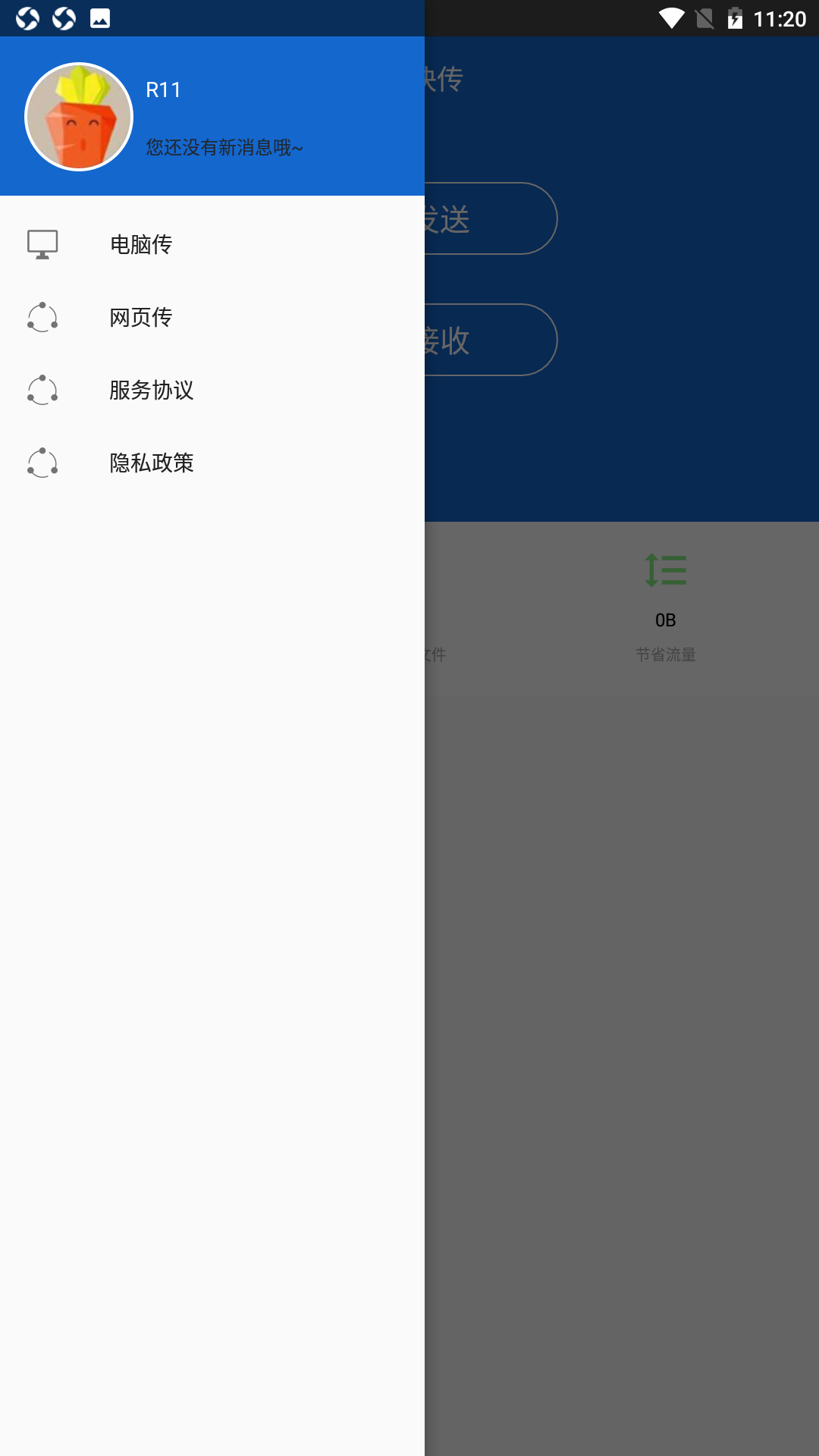The image size is (819, 1456).
Task: Open 服务协议 service agreement
Action: [151, 390]
